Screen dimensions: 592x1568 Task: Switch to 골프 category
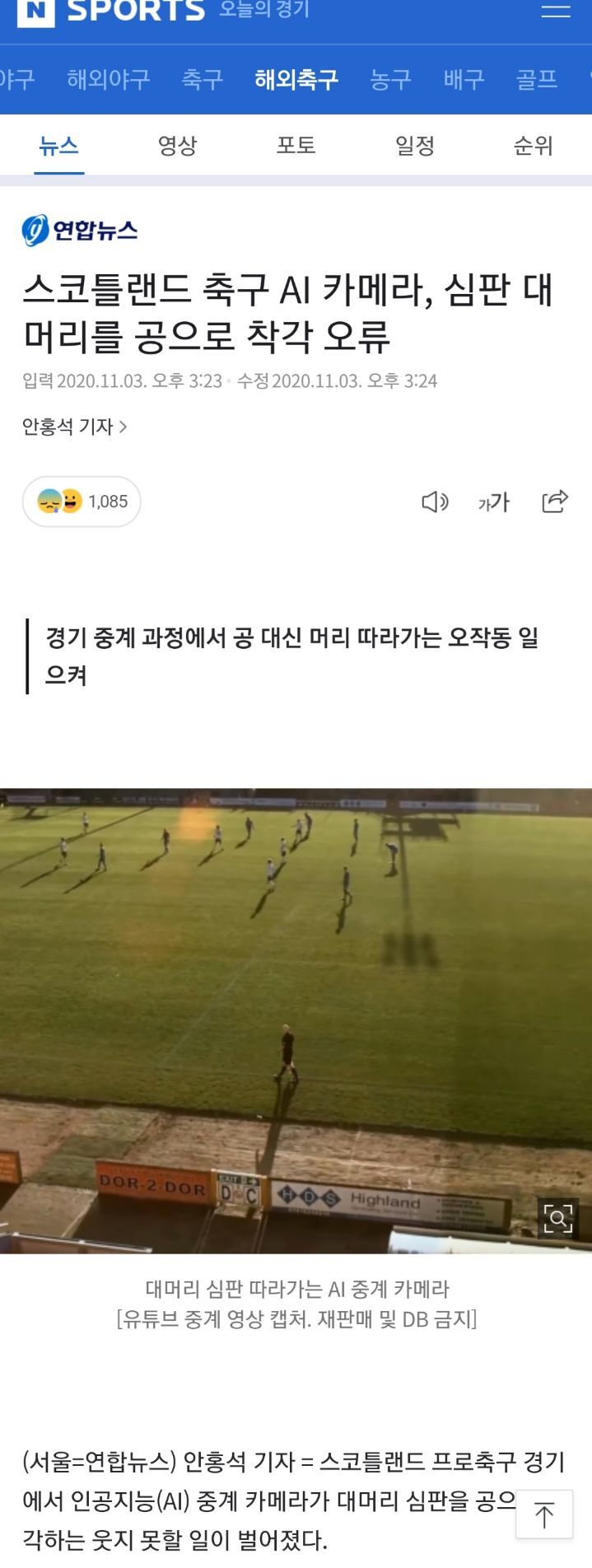(x=537, y=80)
